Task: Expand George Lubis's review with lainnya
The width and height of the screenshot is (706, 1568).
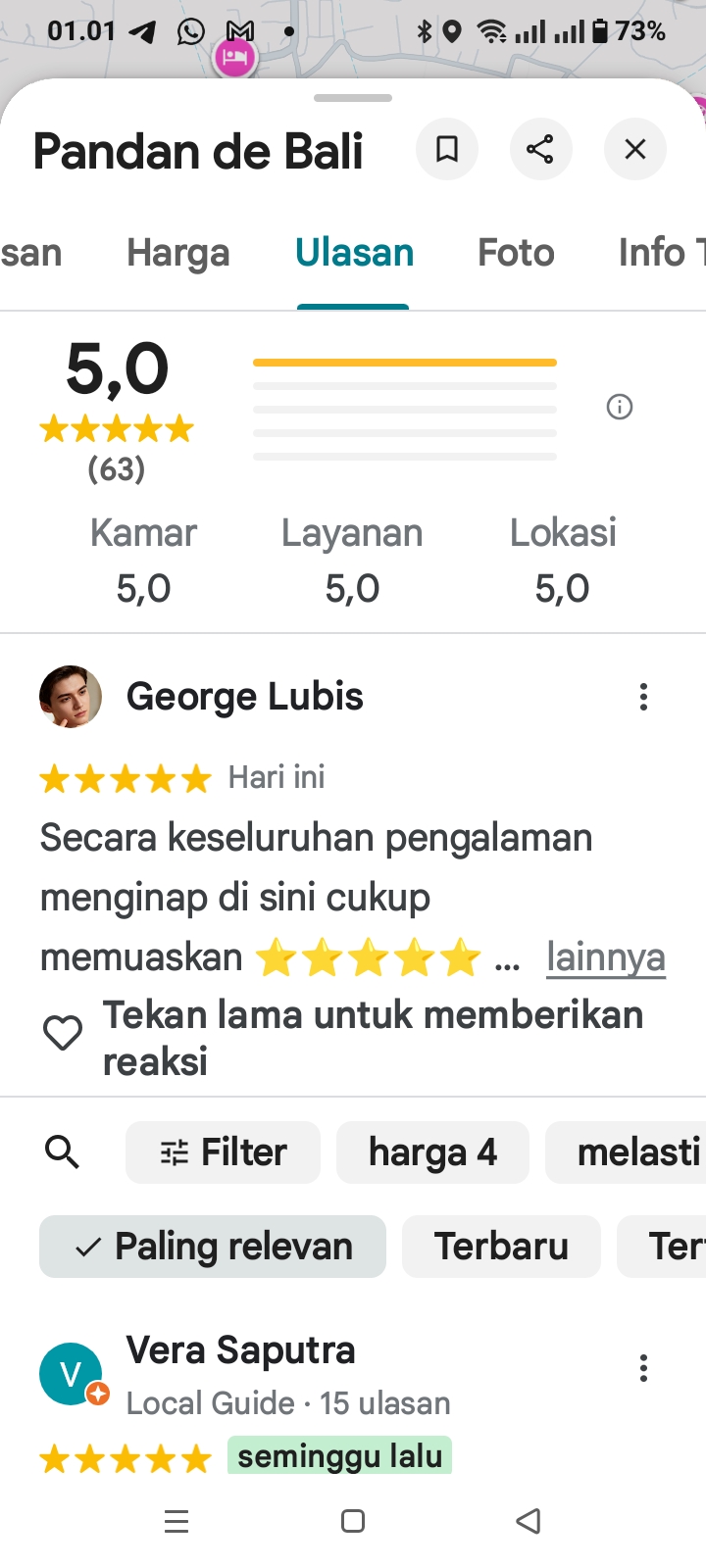Action: click(x=606, y=957)
